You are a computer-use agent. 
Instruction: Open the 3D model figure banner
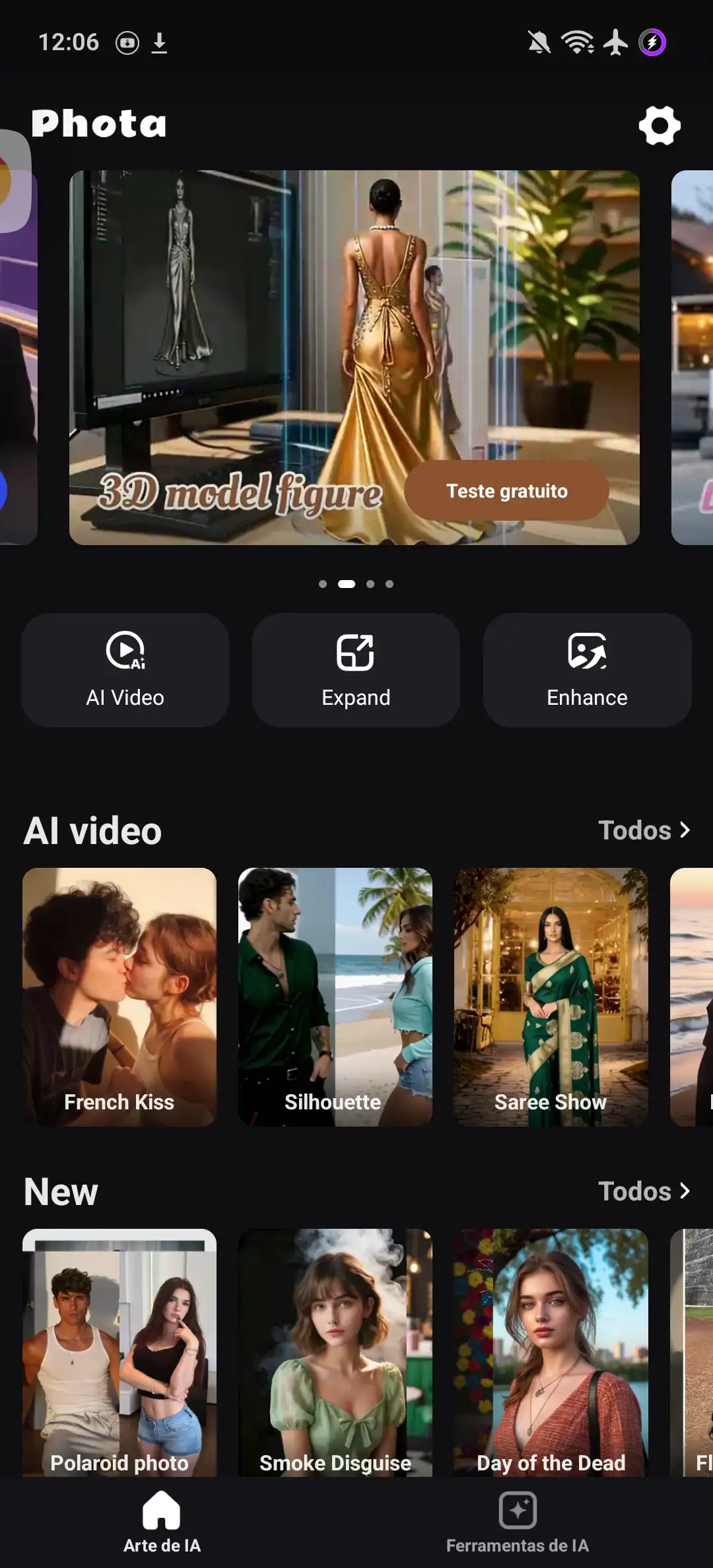(264, 330)
